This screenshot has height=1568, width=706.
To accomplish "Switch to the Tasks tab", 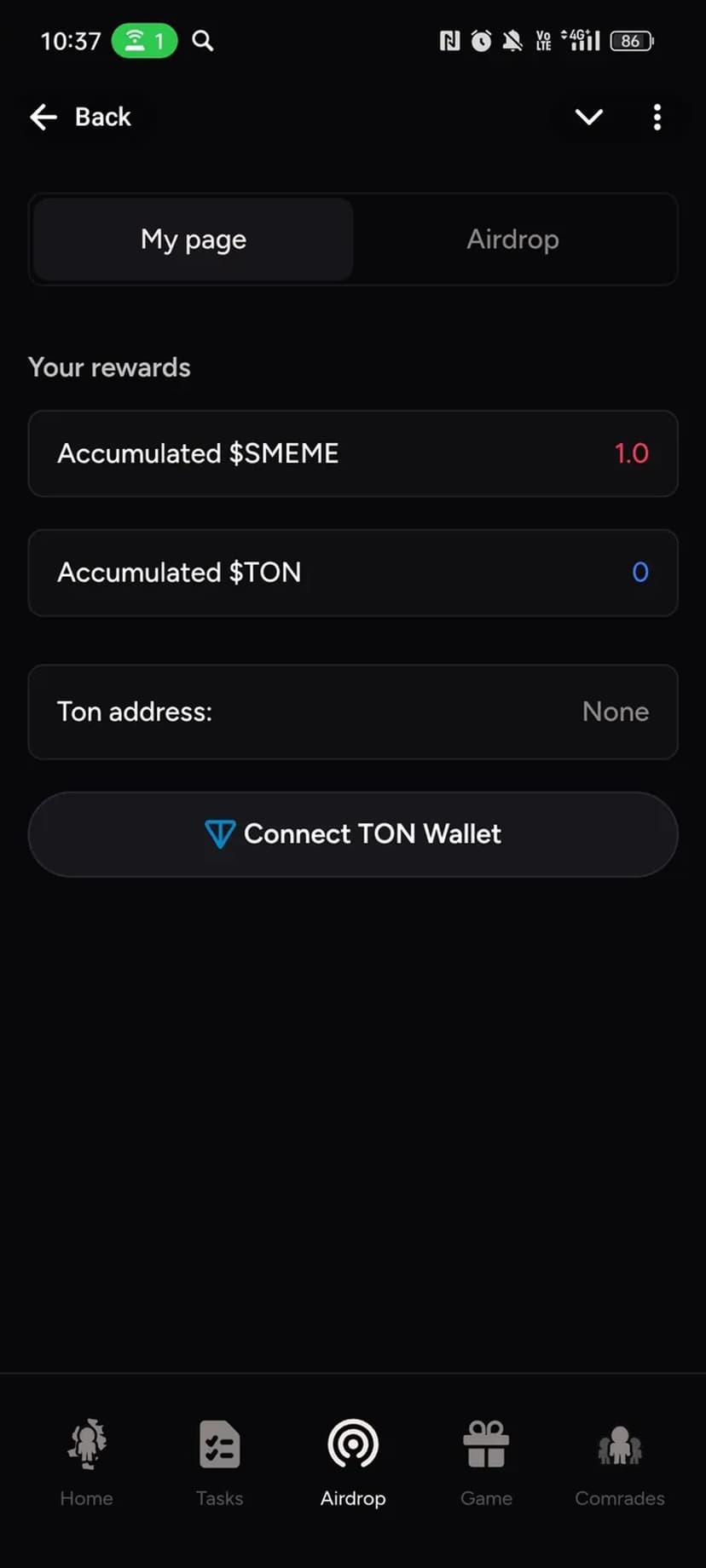I will click(219, 1461).
